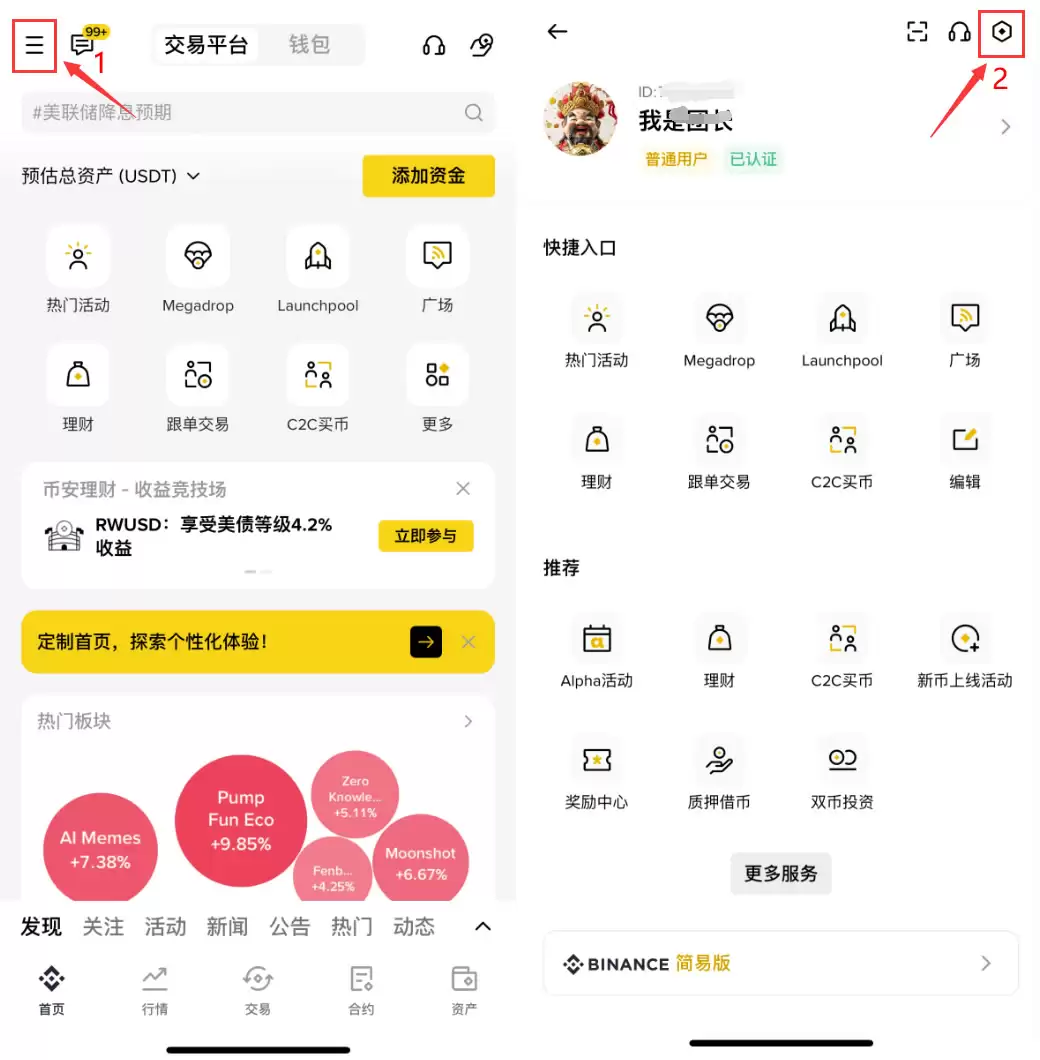This screenshot has width=1040, height=1060.
Task: Open C2C买币 buy crypto icon
Action: click(x=317, y=373)
